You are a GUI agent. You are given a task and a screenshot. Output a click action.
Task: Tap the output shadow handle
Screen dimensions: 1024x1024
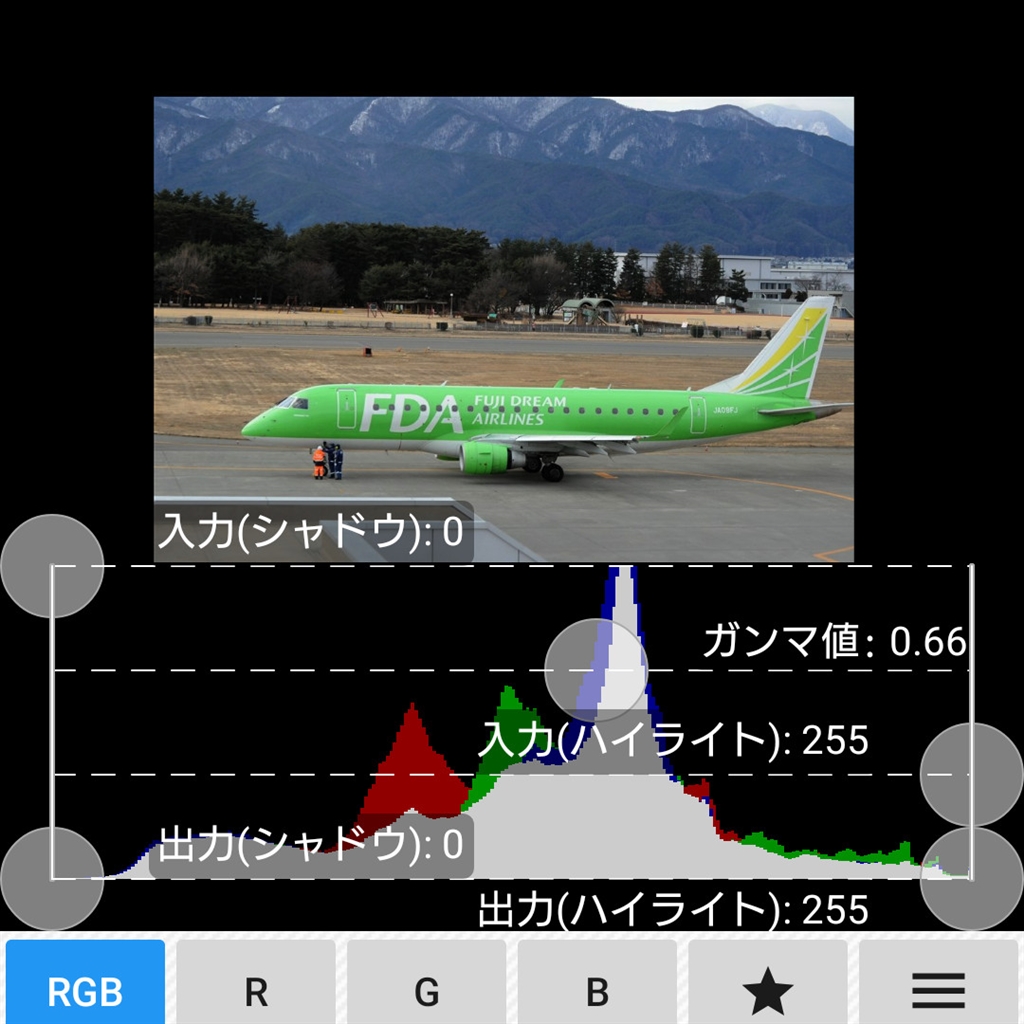point(52,879)
